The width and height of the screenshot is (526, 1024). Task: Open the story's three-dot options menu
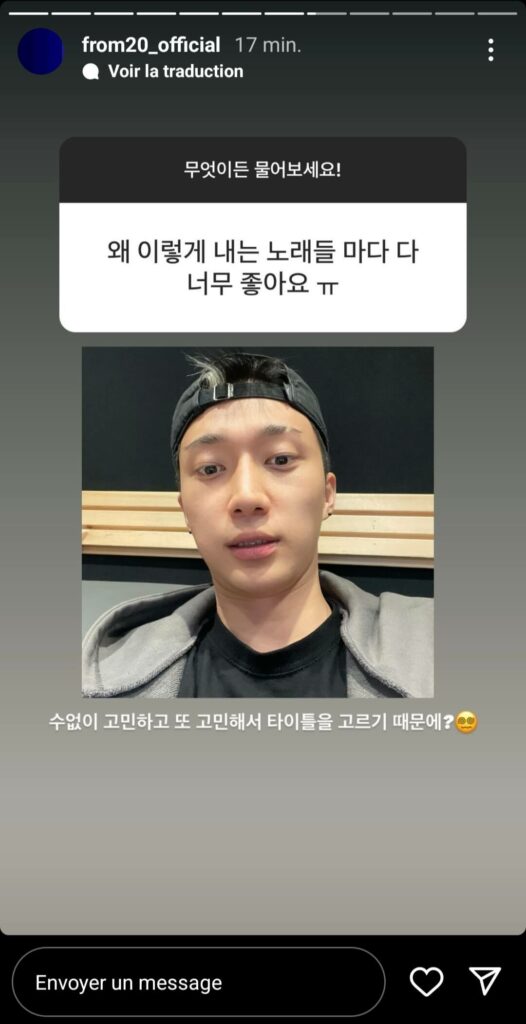click(x=490, y=50)
